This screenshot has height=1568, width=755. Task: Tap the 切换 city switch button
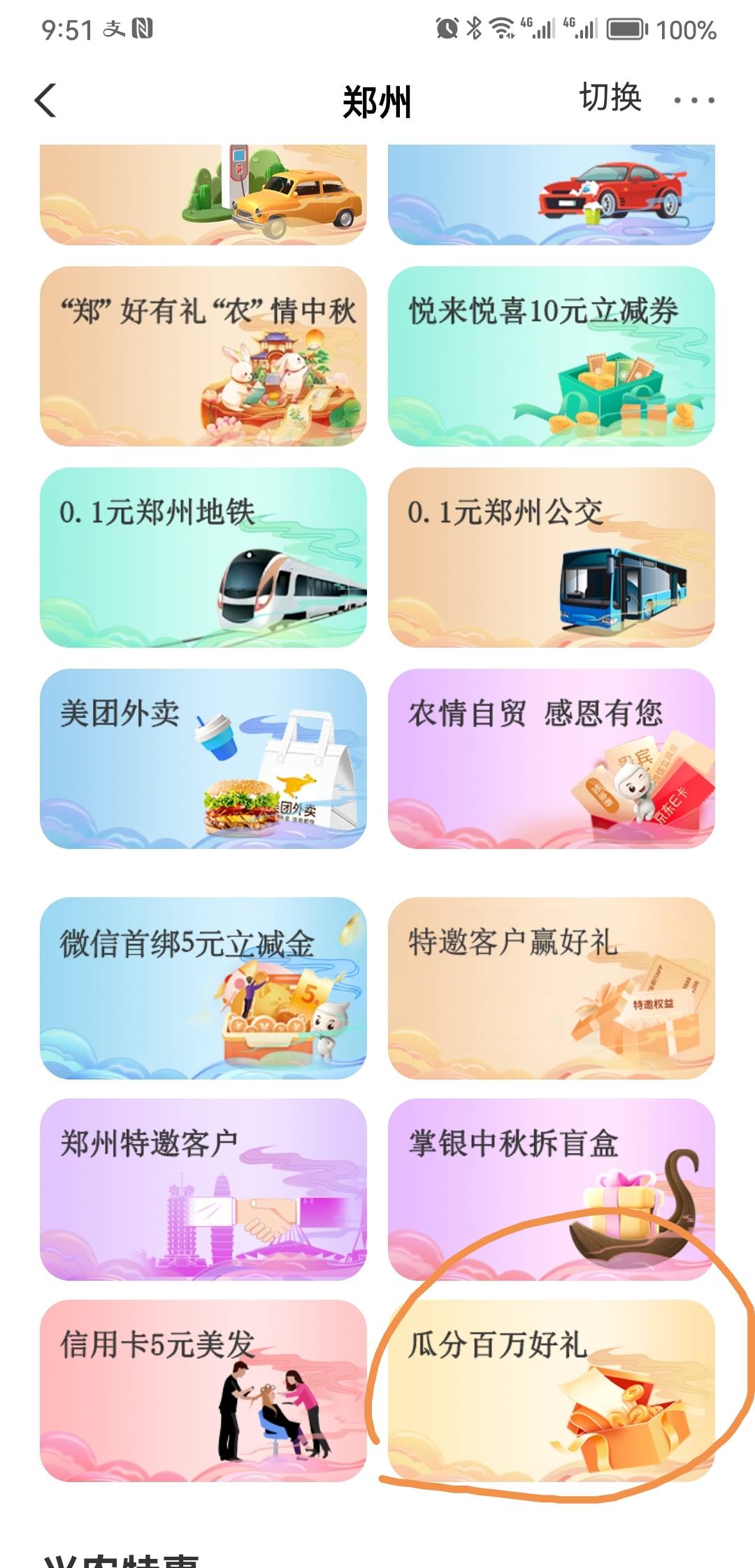pyautogui.click(x=610, y=98)
